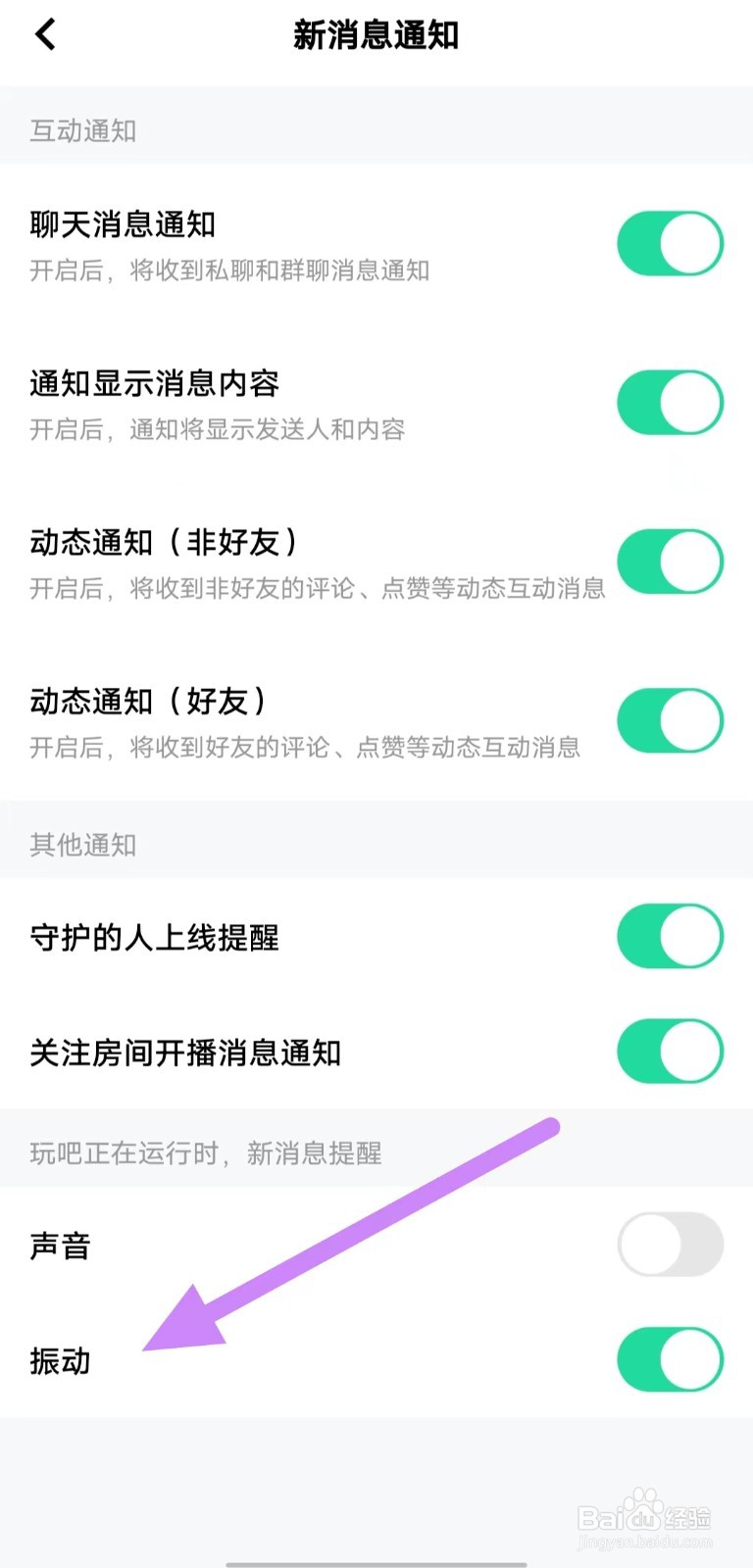The image size is (753, 1568).
Task: Tap the bottom home indicator bar
Action: 376,1560
